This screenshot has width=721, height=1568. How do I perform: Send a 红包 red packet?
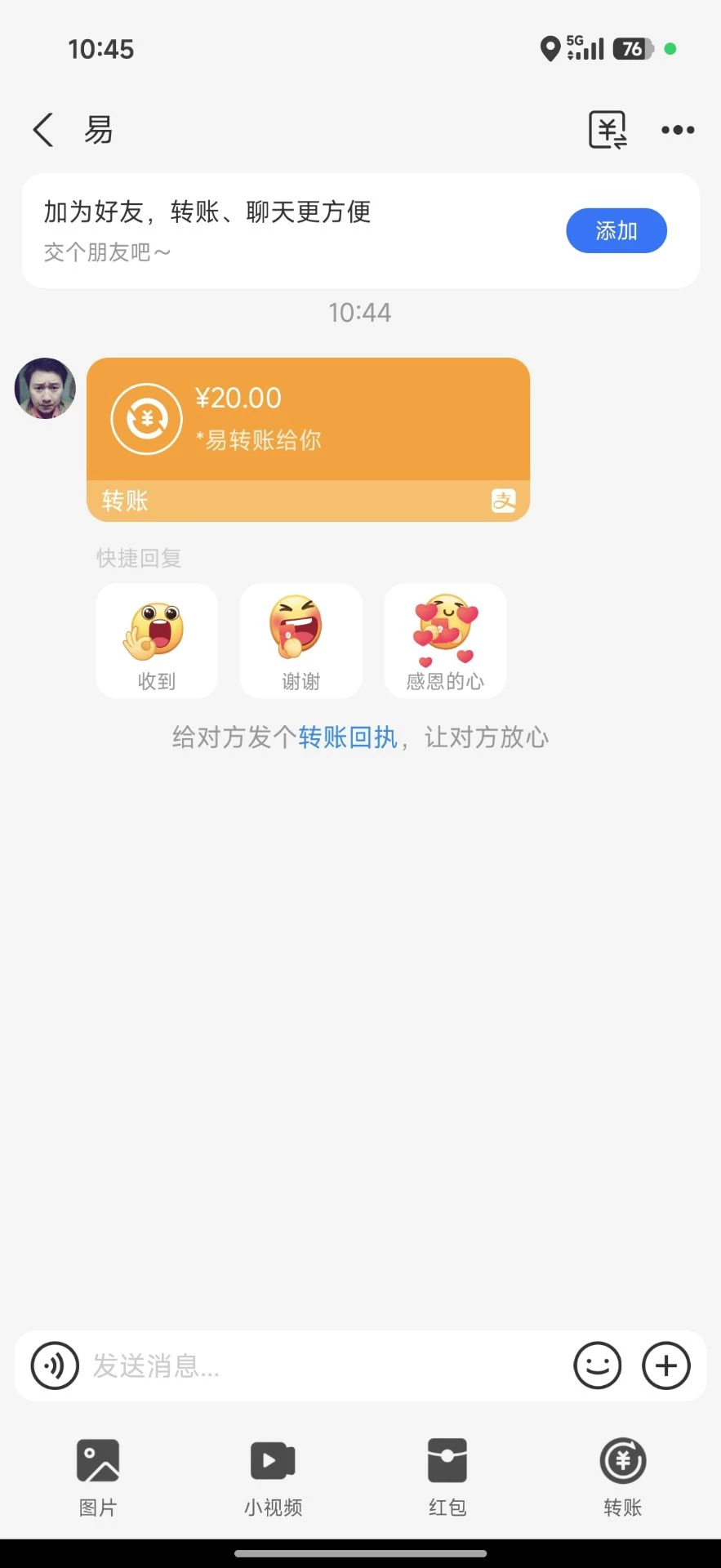click(447, 1477)
